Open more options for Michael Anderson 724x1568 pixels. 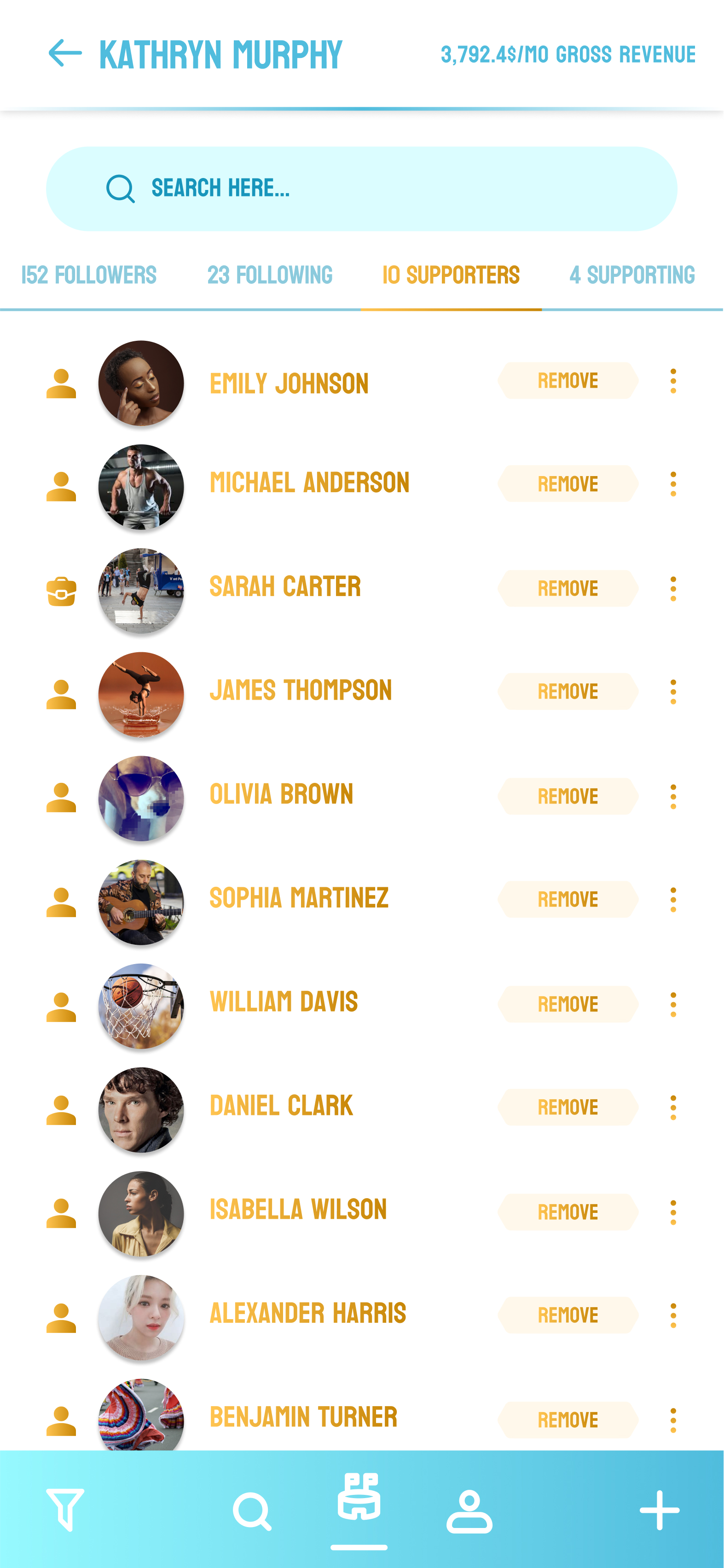click(x=673, y=484)
